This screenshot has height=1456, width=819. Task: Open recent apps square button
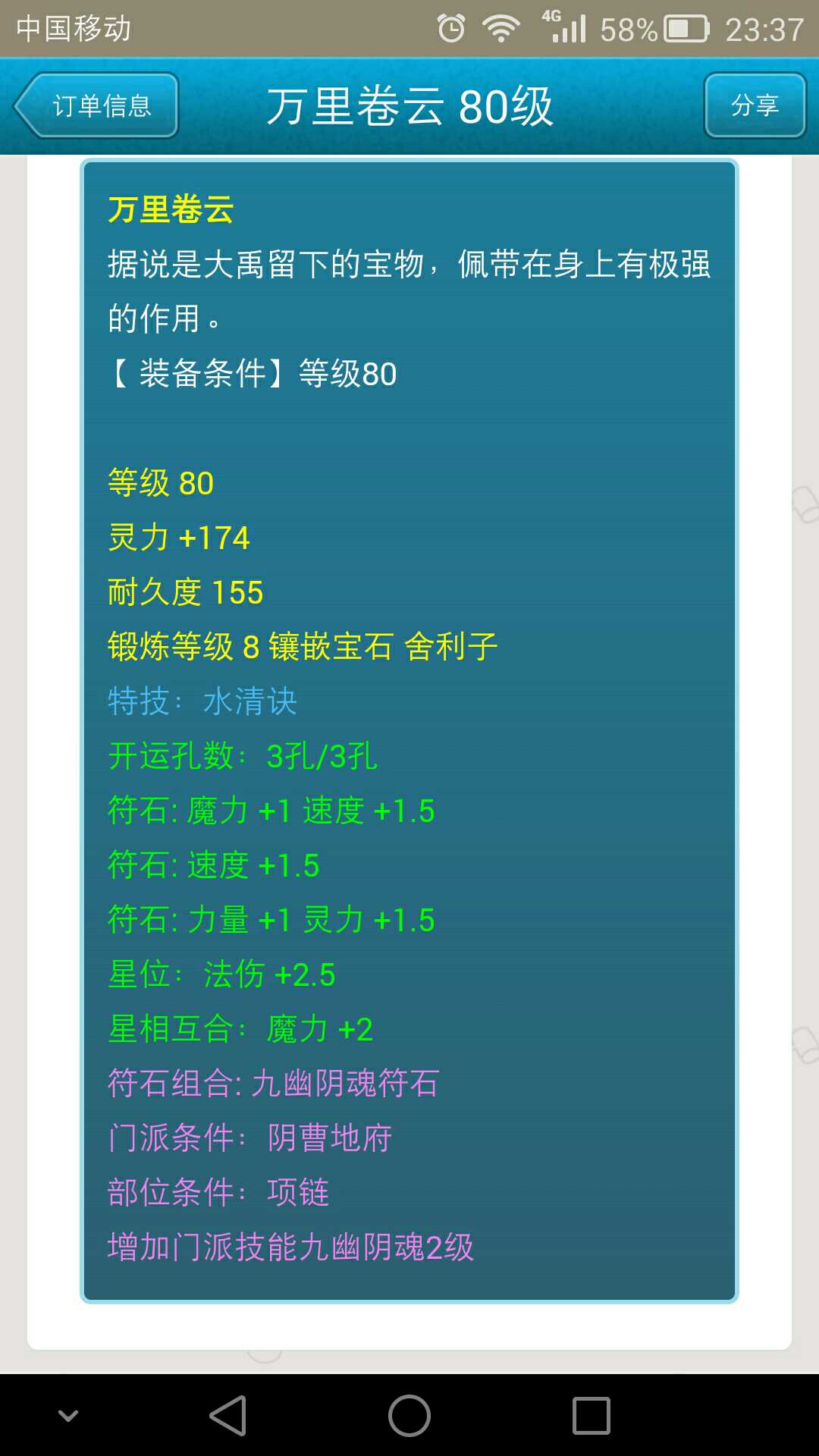click(x=591, y=1415)
